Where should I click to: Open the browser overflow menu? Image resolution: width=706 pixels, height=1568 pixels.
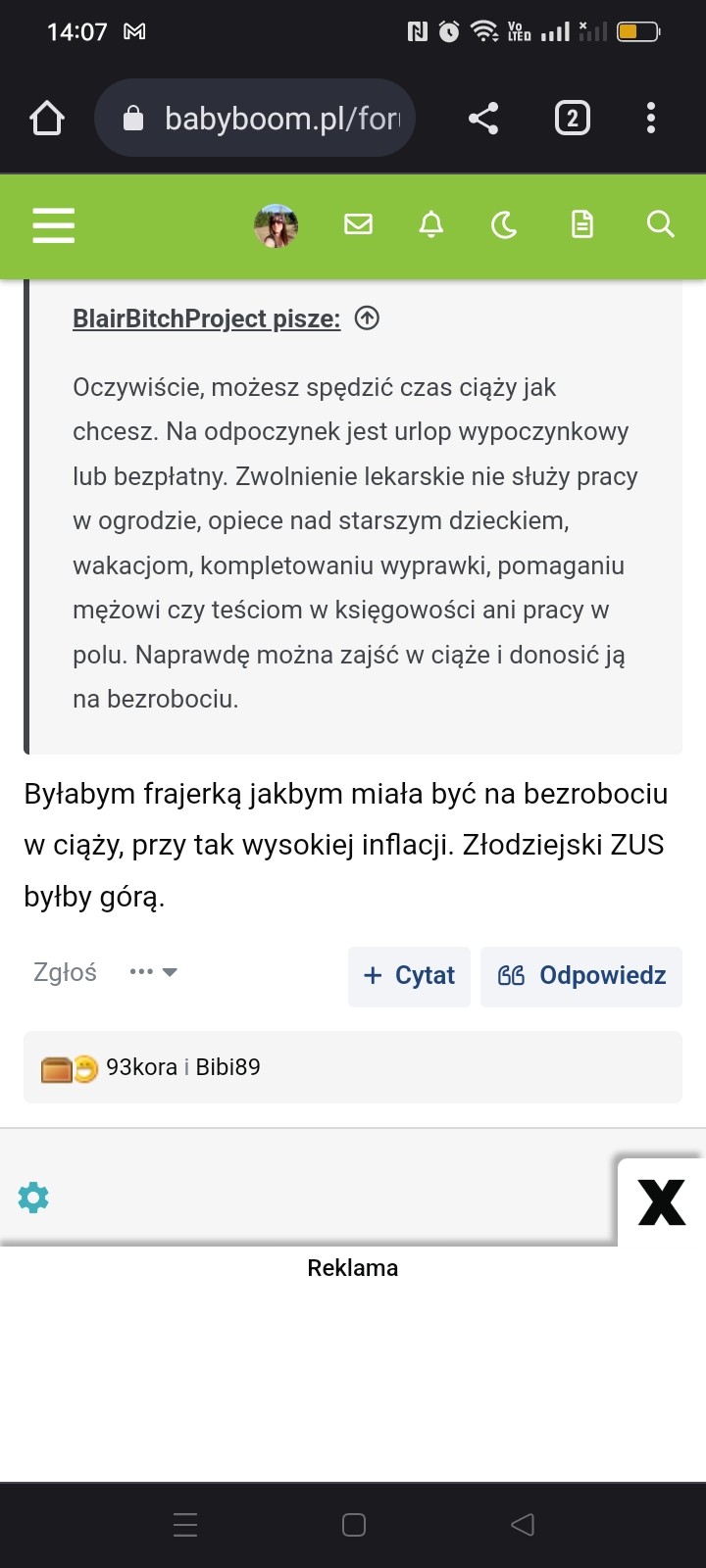[650, 119]
